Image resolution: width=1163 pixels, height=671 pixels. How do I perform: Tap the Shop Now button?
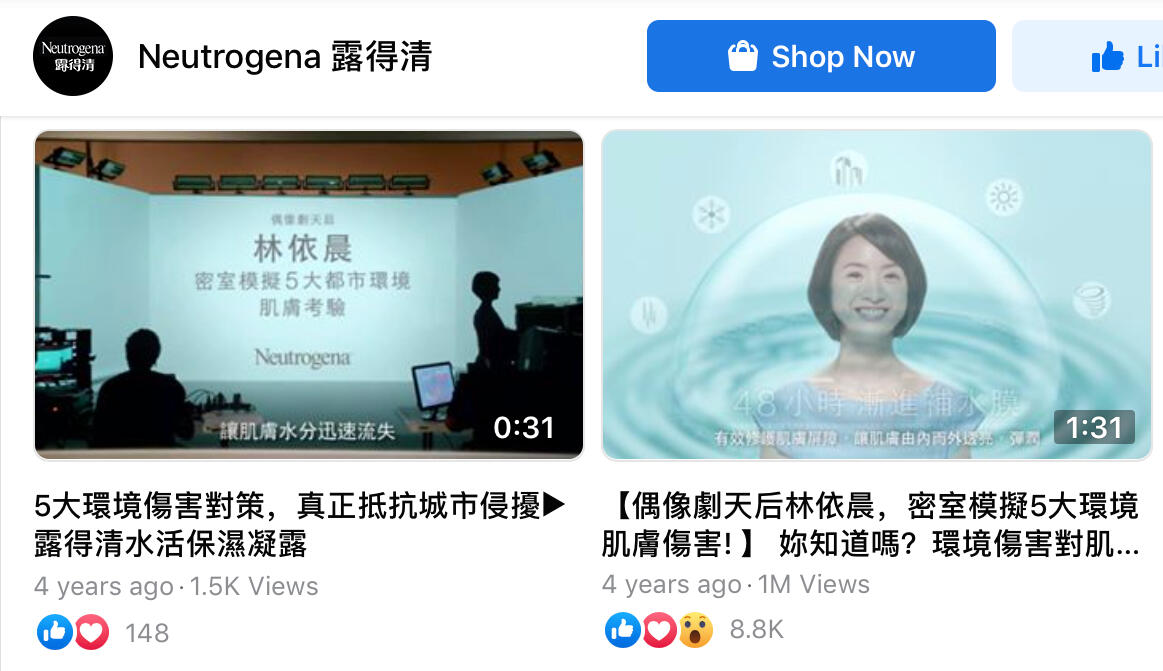click(821, 56)
